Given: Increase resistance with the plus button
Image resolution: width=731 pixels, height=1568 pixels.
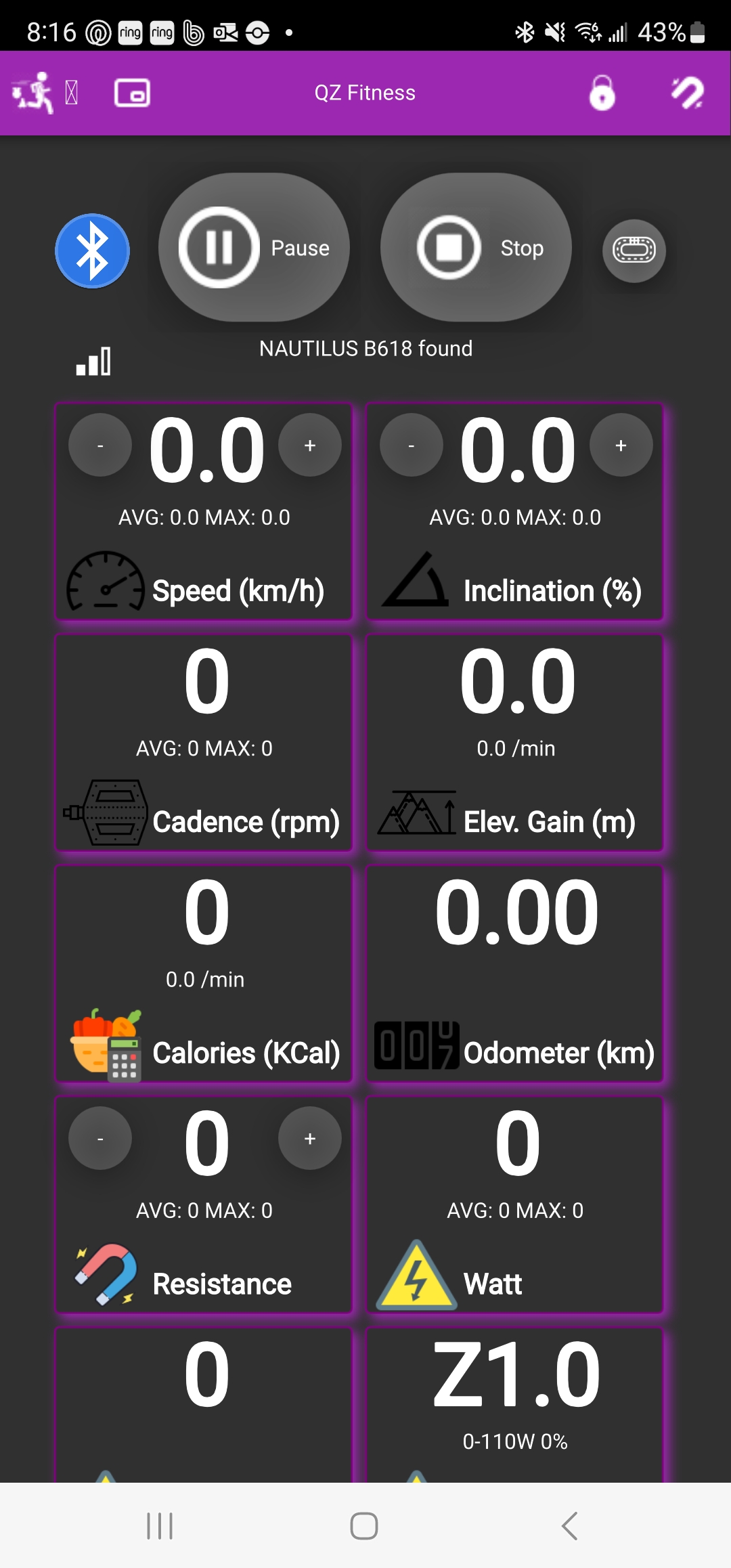Looking at the screenshot, I should tap(310, 1139).
